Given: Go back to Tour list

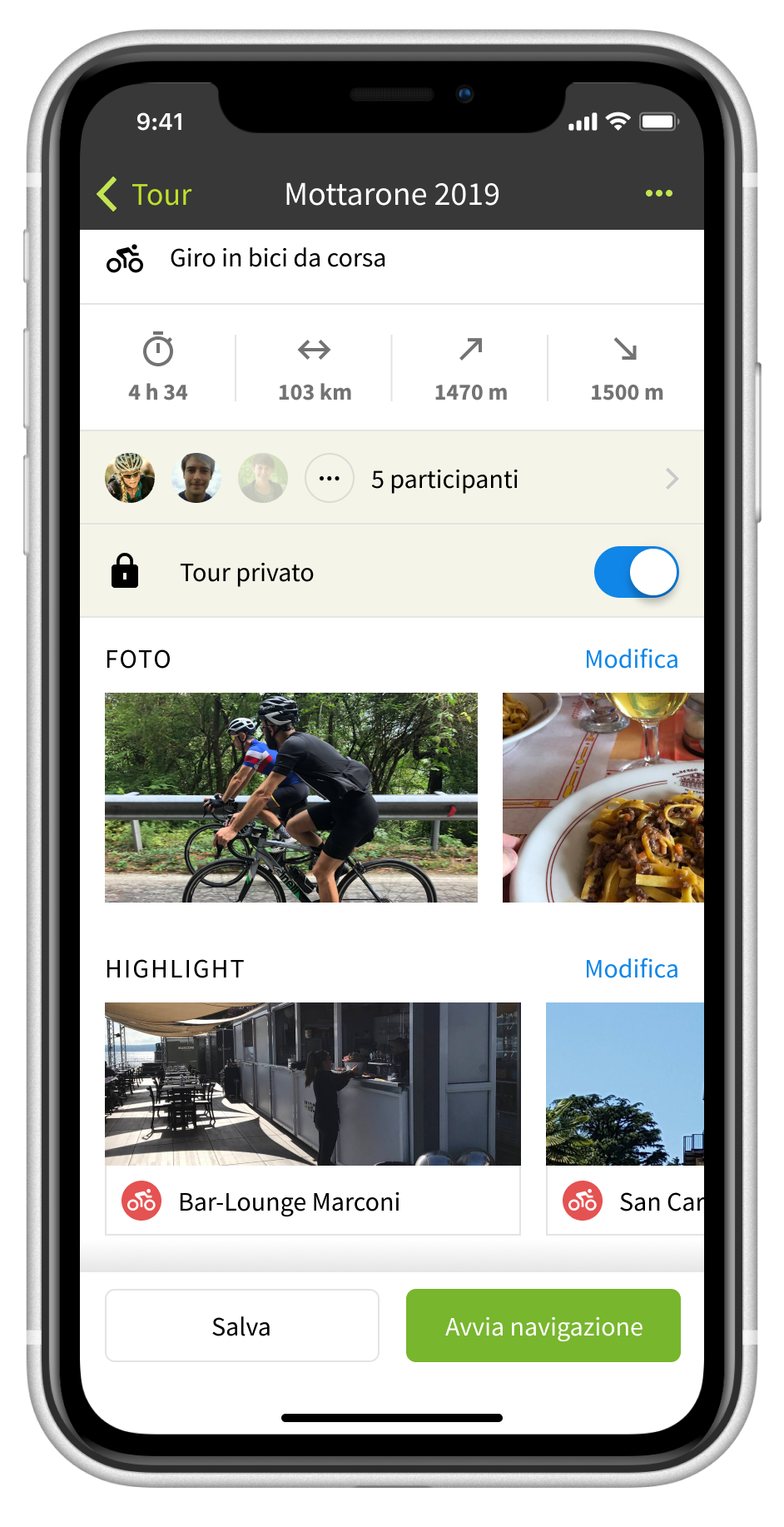Looking at the screenshot, I should (146, 195).
